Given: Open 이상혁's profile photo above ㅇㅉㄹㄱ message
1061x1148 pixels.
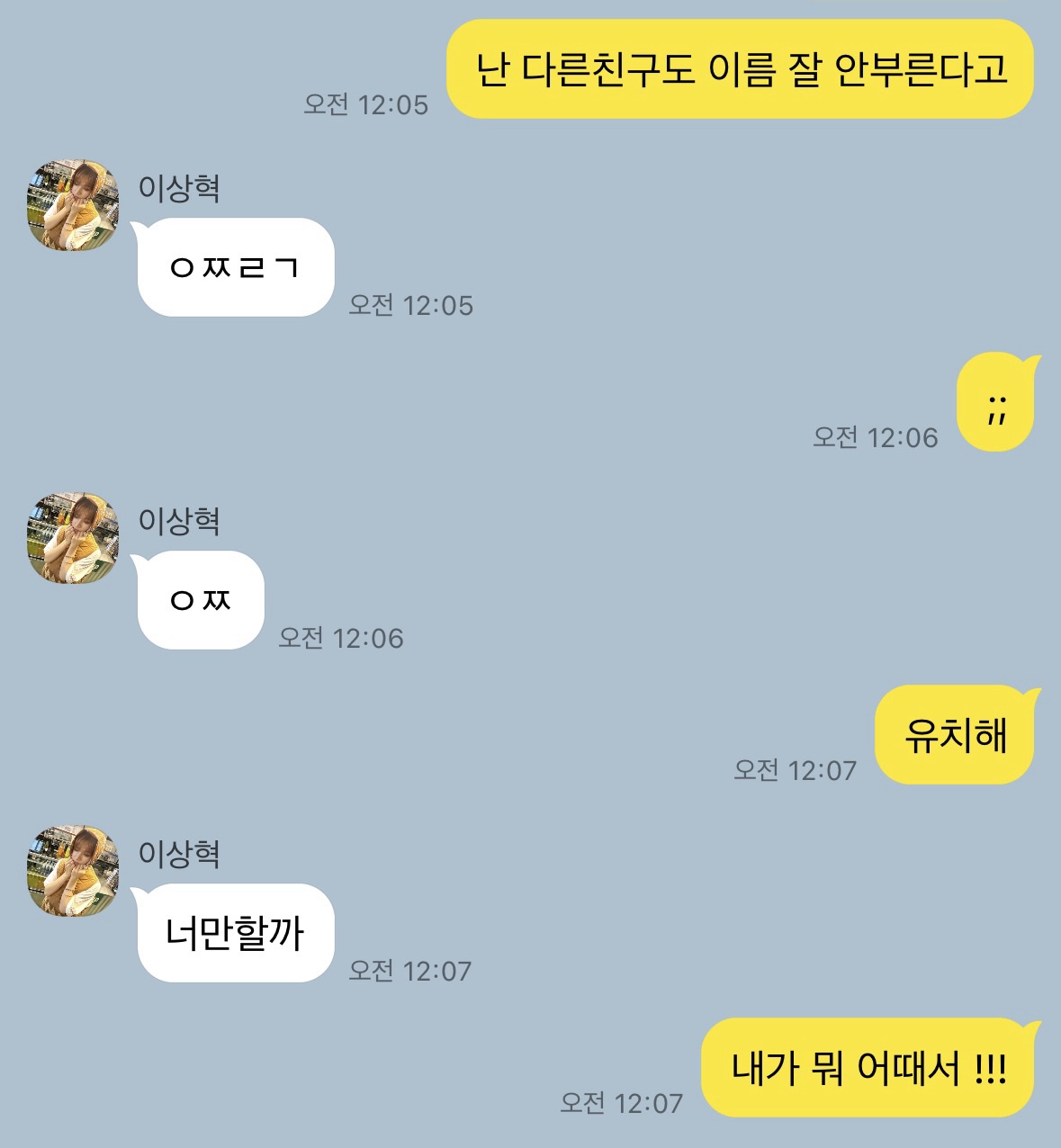Looking at the screenshot, I should pos(73,205).
